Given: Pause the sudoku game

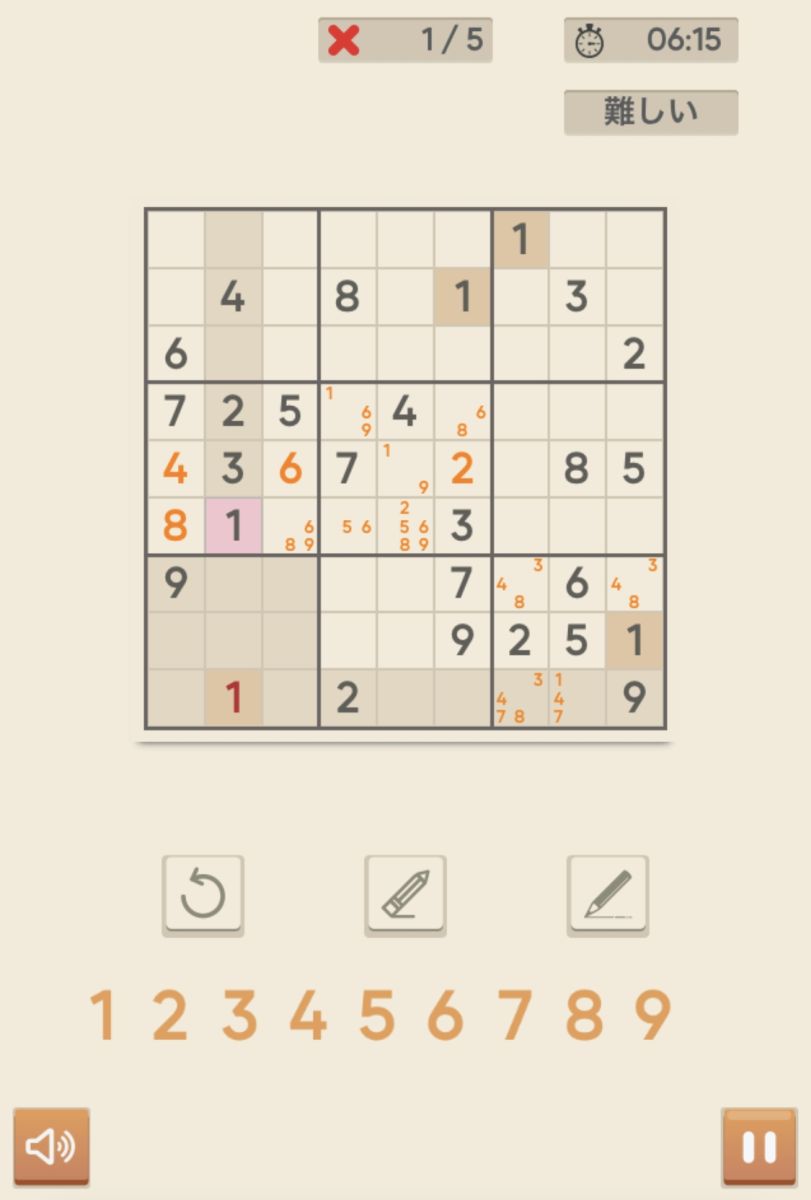Looking at the screenshot, I should (759, 1146).
